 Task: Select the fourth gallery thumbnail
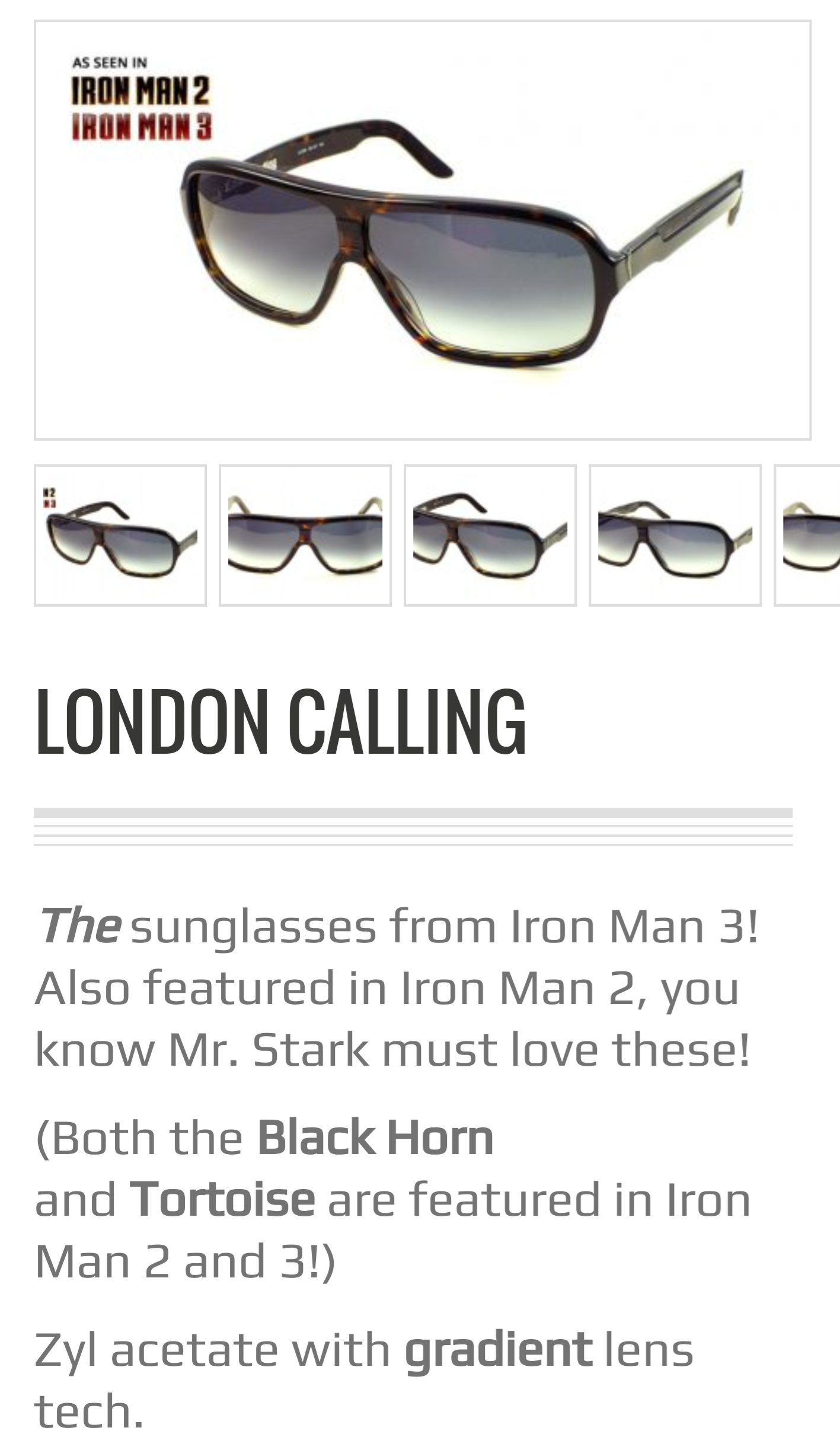pos(675,536)
